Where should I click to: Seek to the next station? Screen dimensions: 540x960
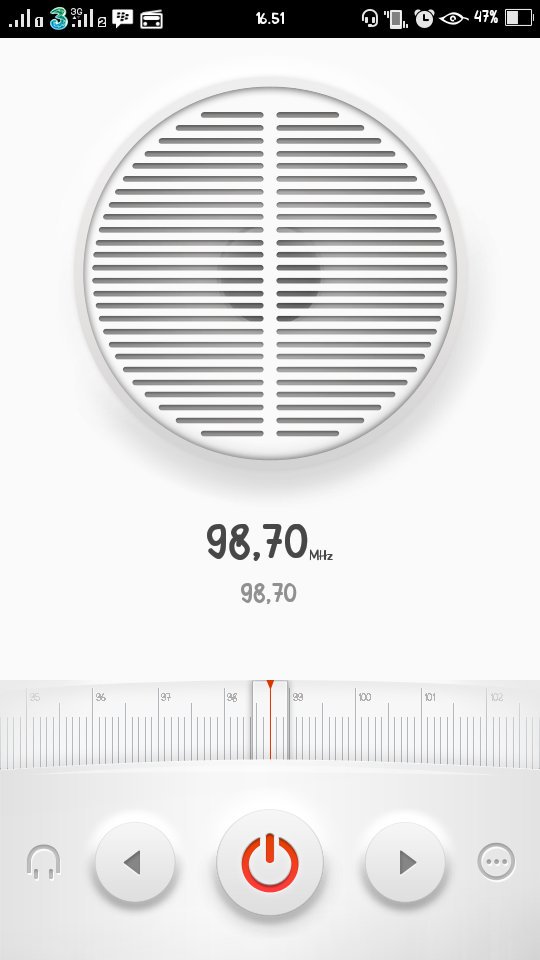click(405, 862)
